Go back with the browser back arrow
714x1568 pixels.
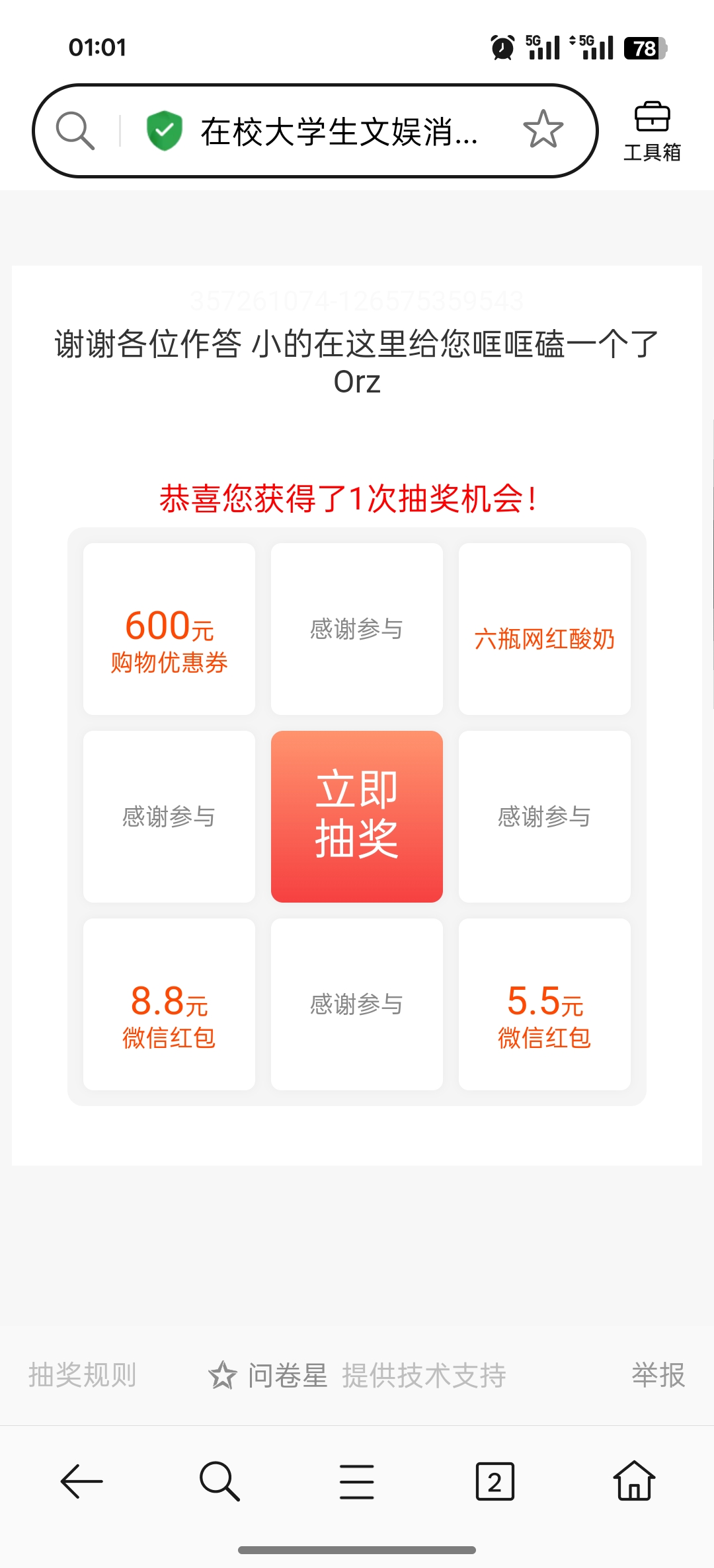(x=81, y=1481)
